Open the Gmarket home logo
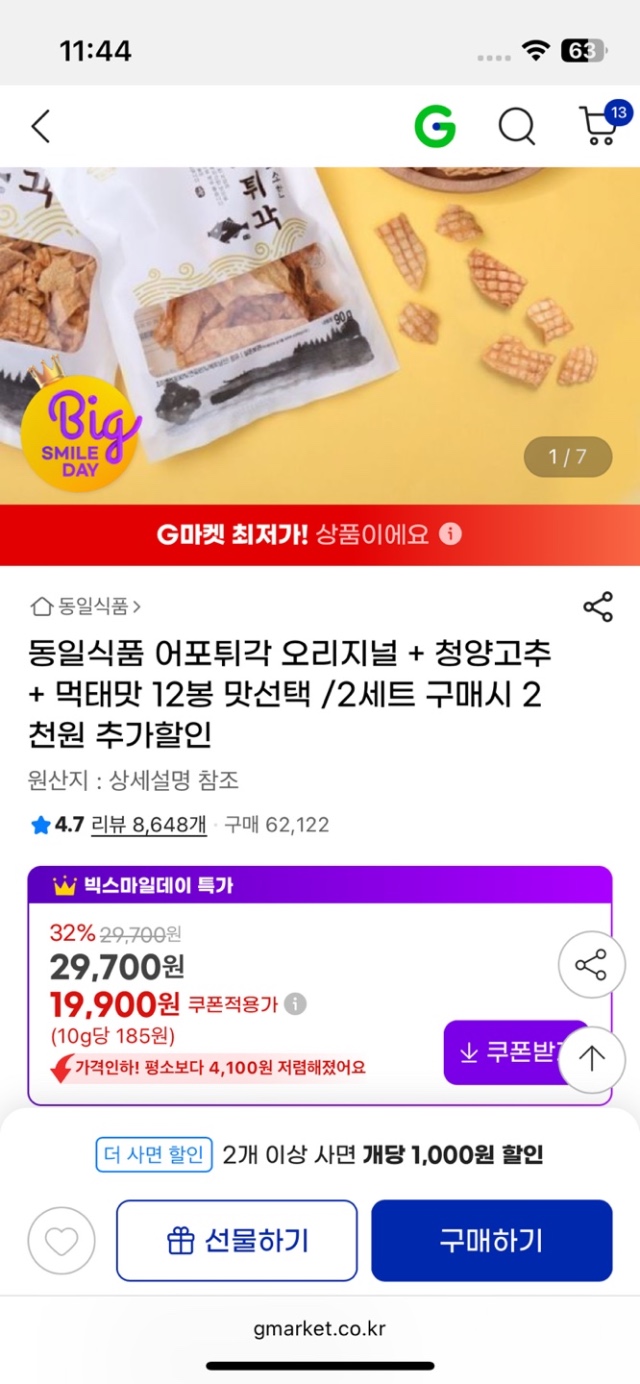 click(435, 127)
